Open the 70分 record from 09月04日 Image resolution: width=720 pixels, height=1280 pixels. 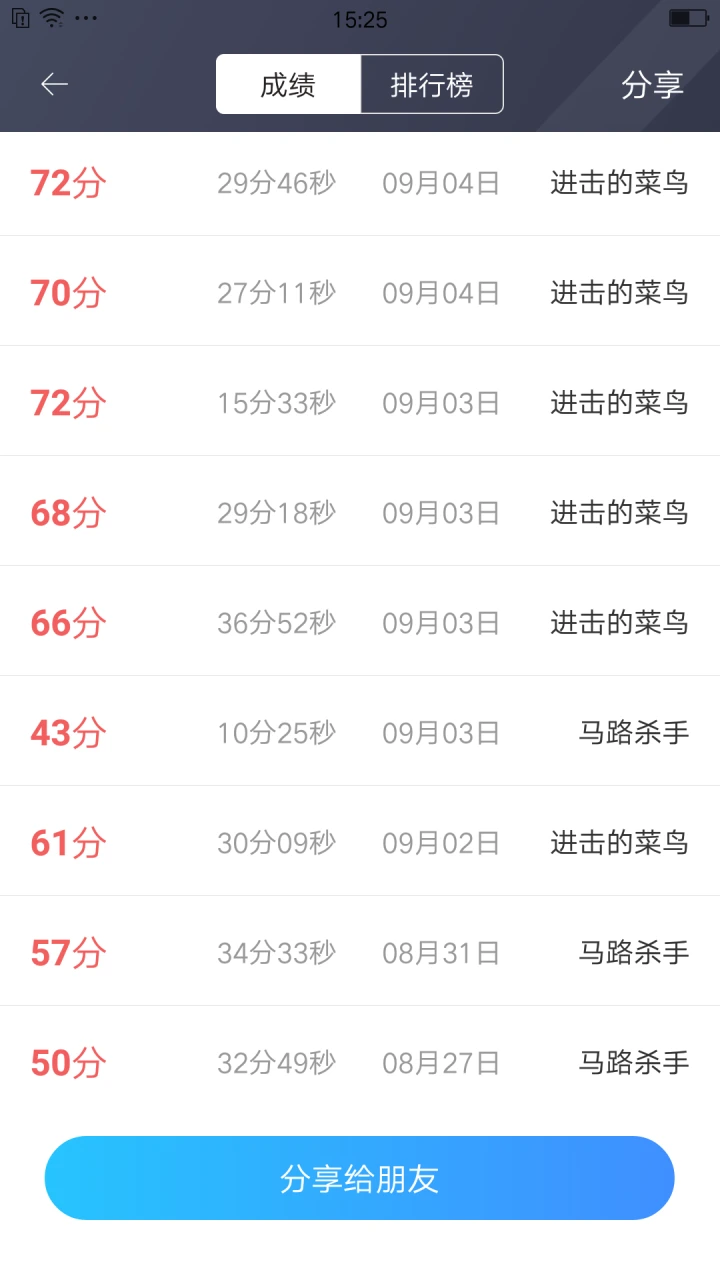(360, 291)
